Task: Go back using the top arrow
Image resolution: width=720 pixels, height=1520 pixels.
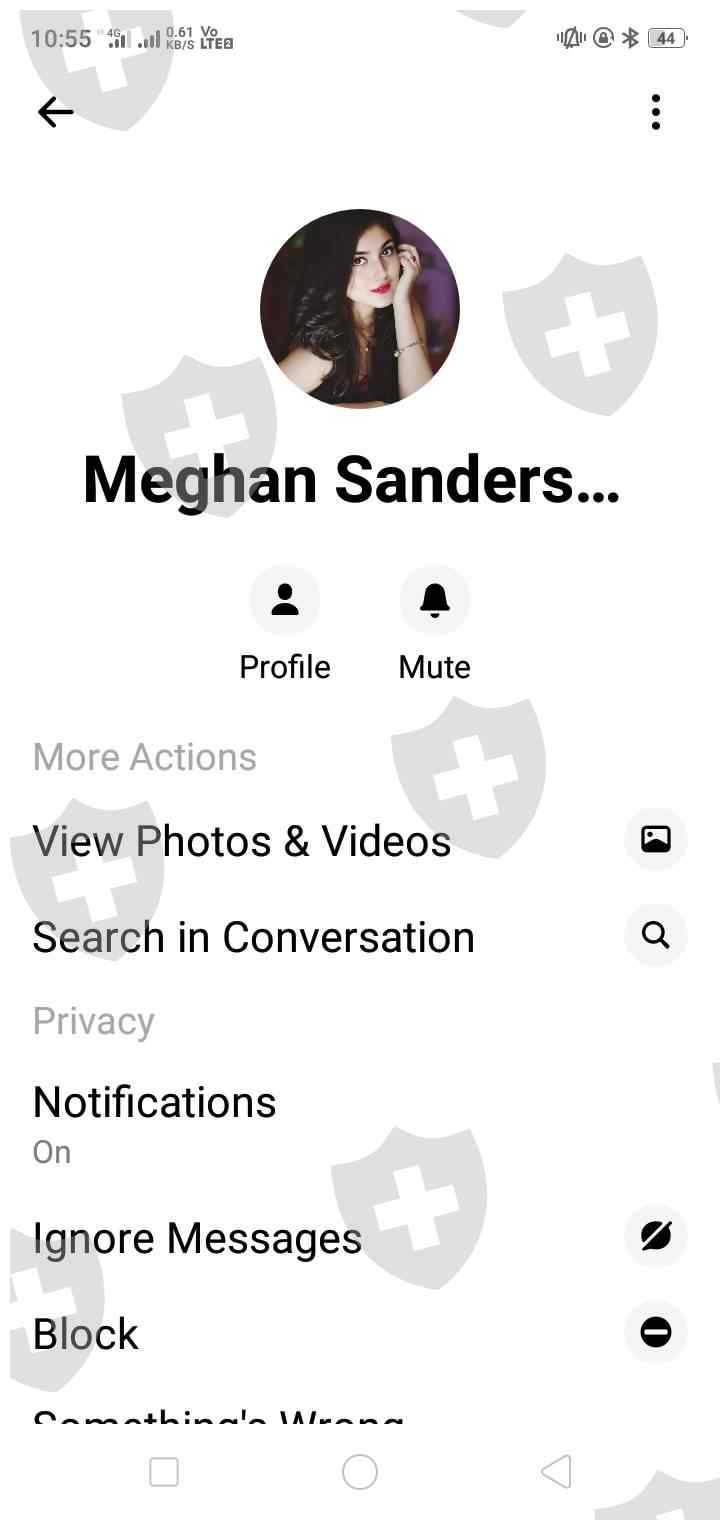Action: [56, 112]
